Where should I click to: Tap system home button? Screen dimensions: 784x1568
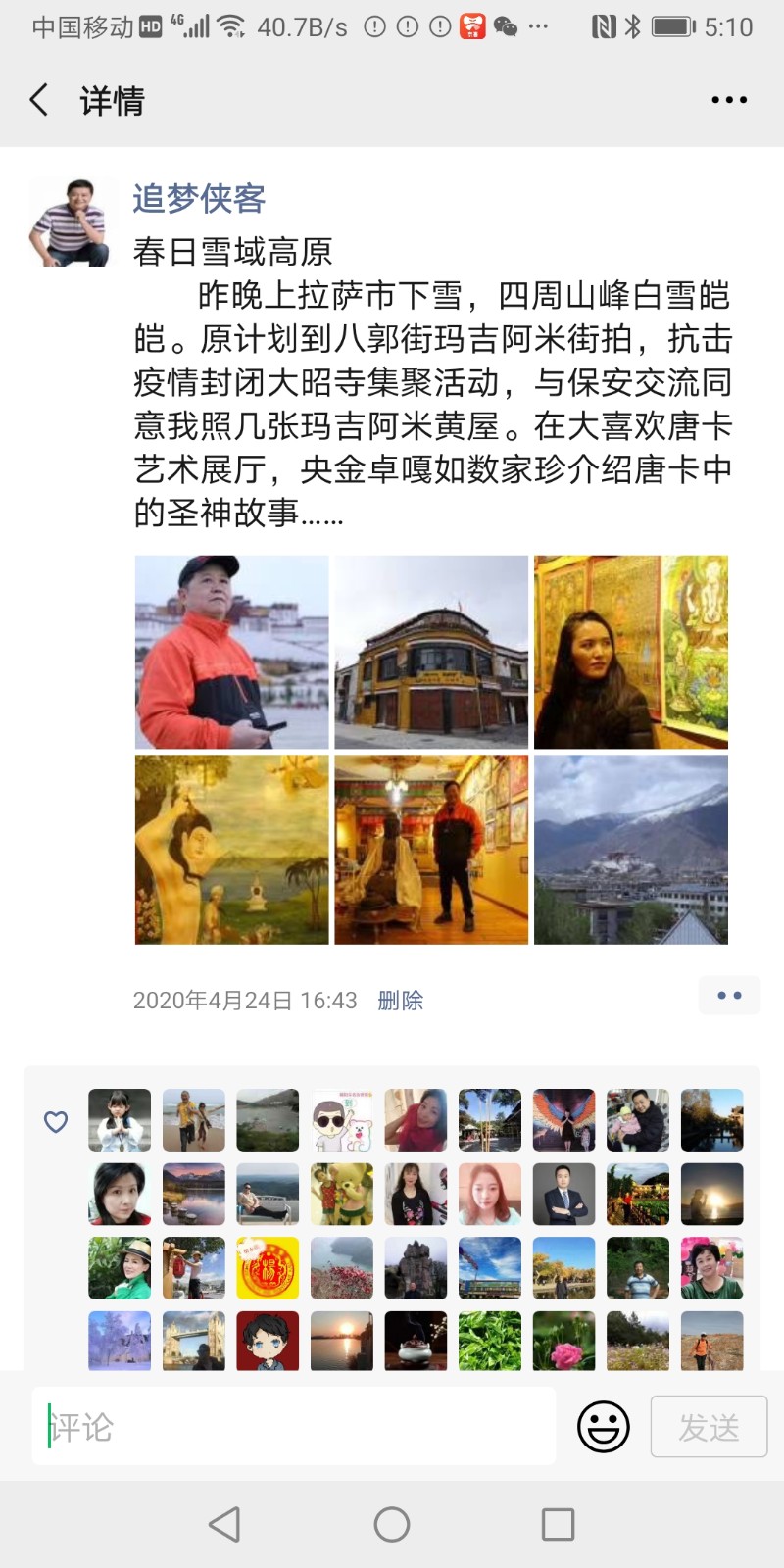[392, 1524]
